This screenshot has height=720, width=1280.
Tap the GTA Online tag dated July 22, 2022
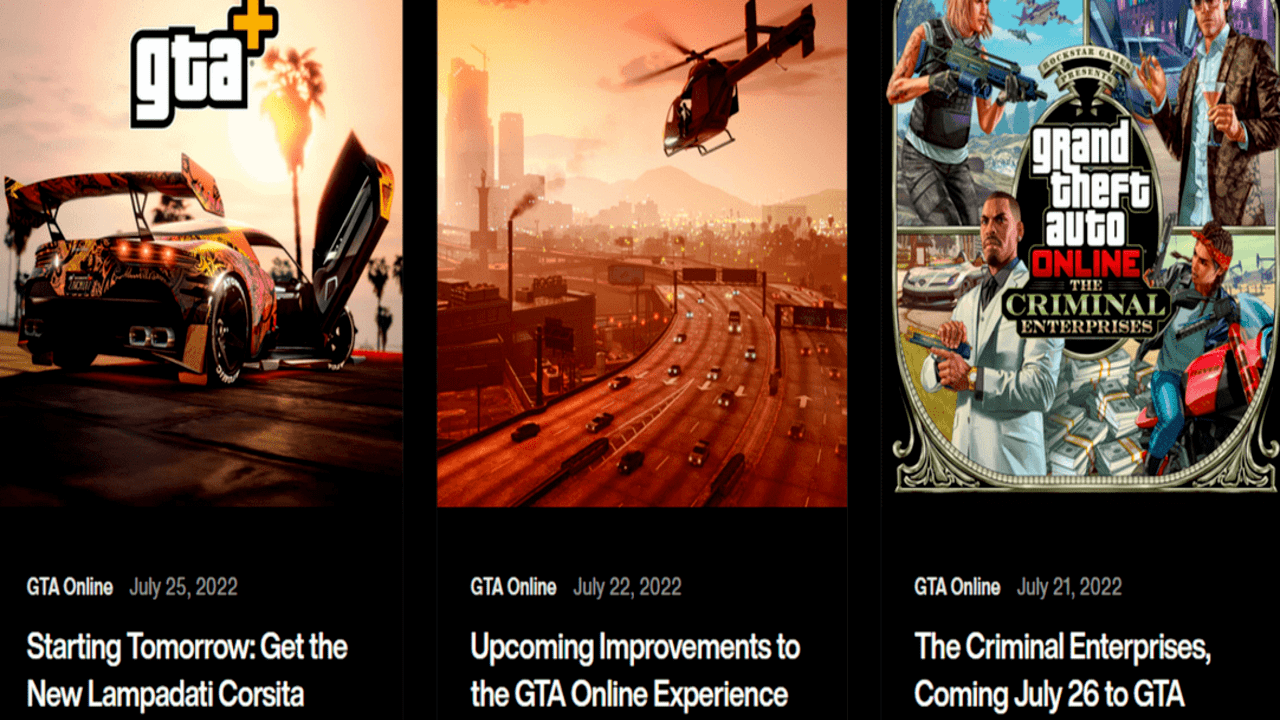(513, 587)
